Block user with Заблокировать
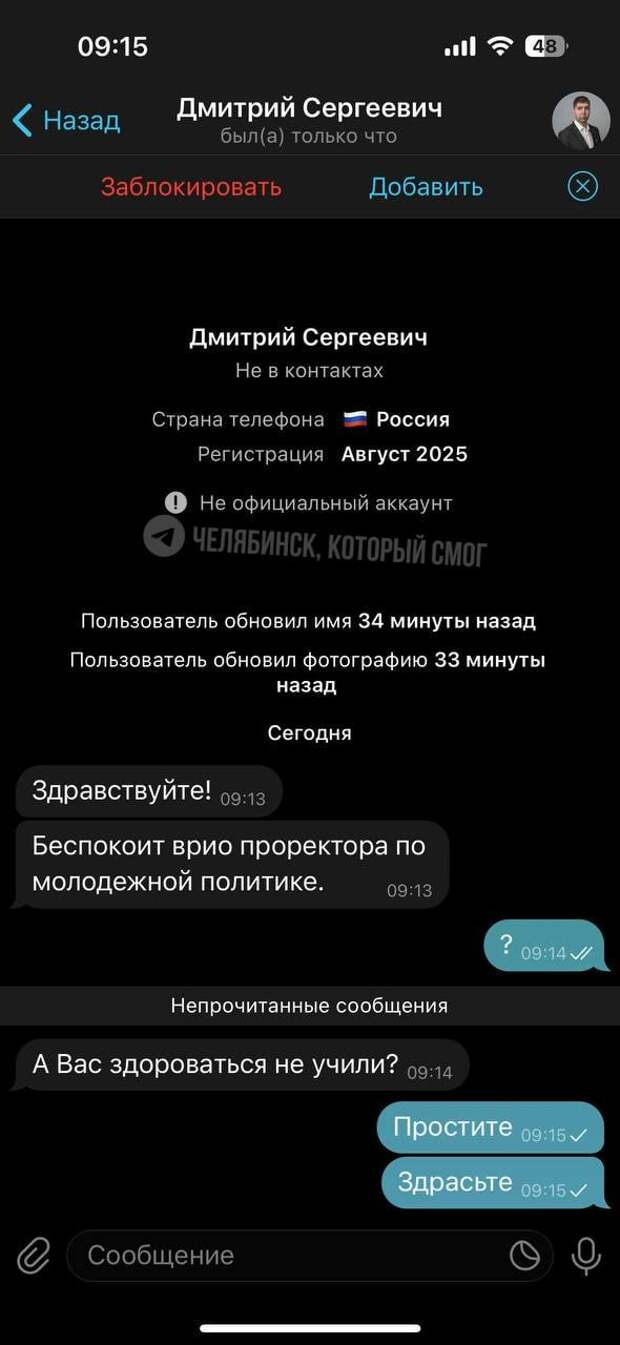Viewport: 620px width, 1345px height. point(191,187)
